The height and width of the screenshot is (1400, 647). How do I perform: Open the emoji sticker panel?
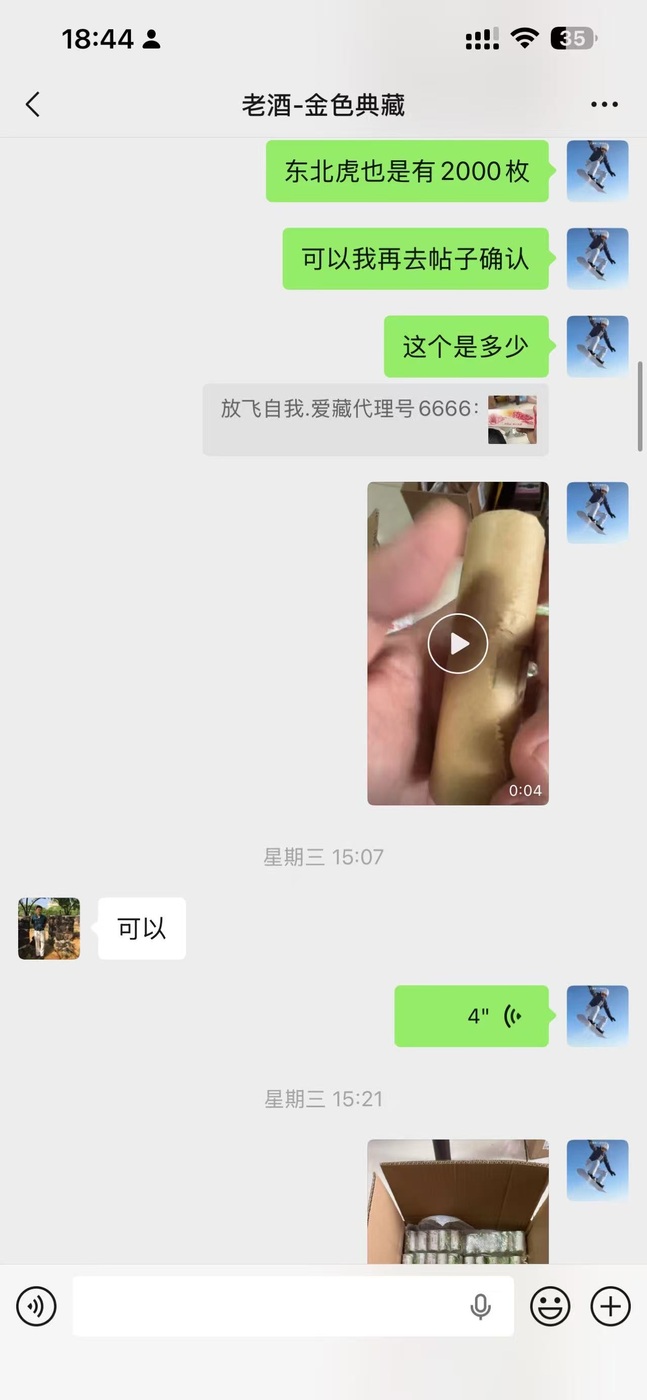coord(550,1306)
